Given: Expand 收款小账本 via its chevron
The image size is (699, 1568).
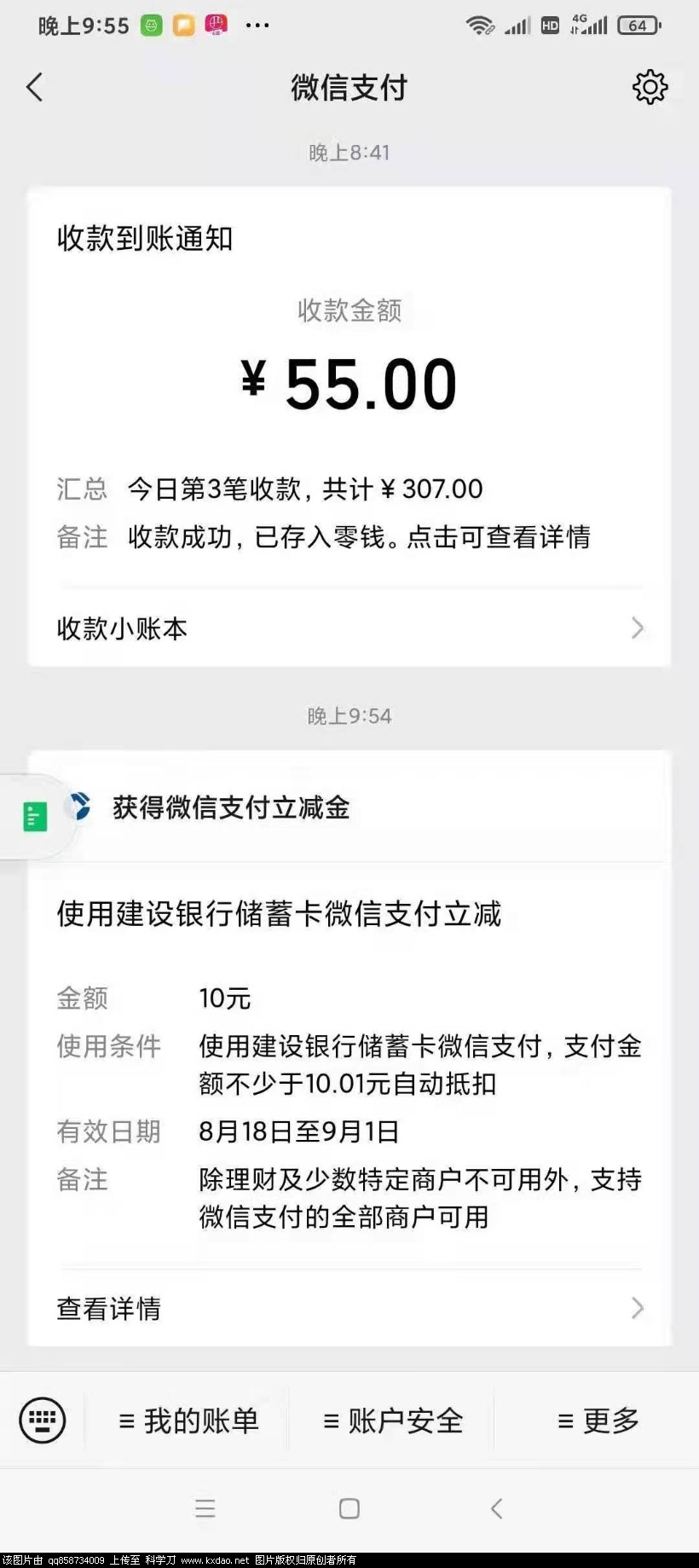Looking at the screenshot, I should tap(637, 628).
